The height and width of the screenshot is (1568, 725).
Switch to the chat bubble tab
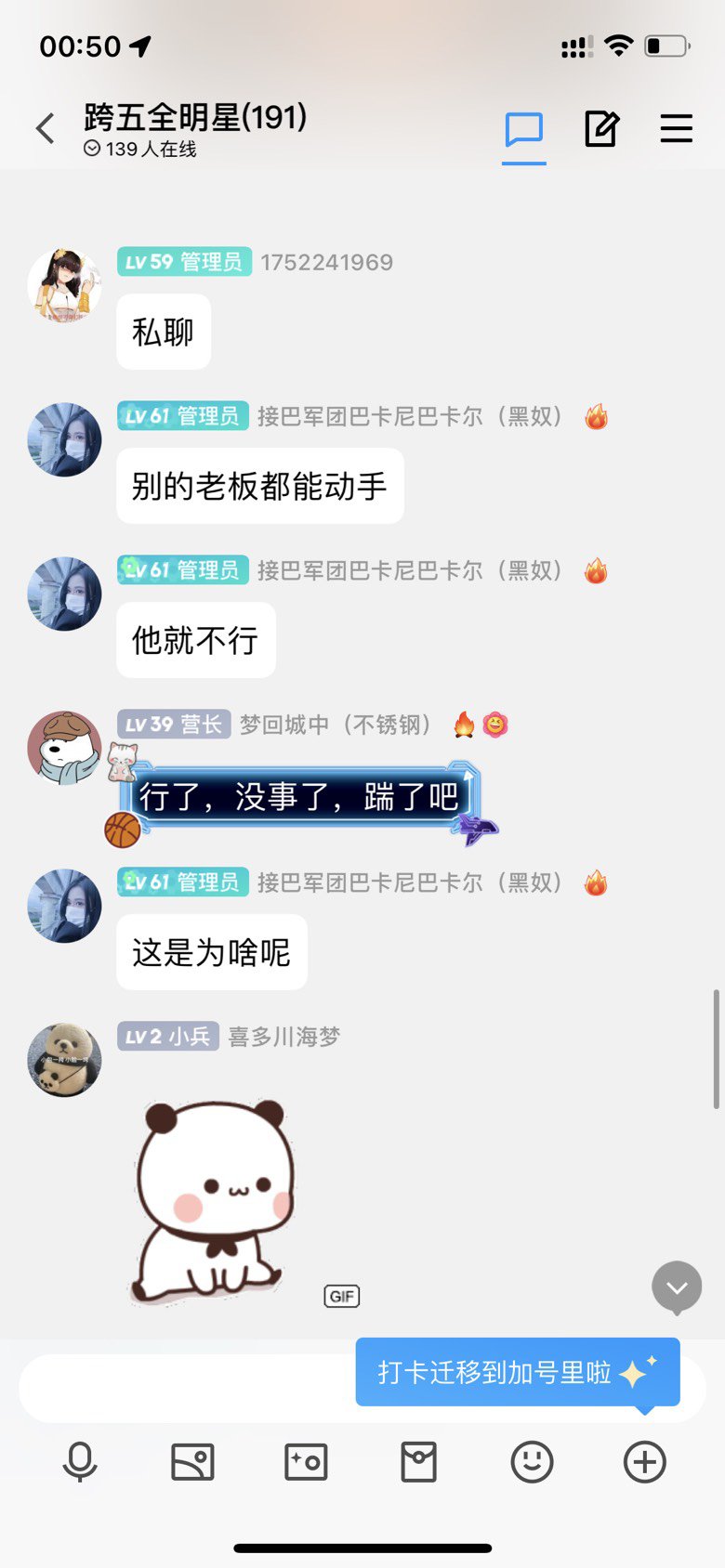click(x=524, y=130)
